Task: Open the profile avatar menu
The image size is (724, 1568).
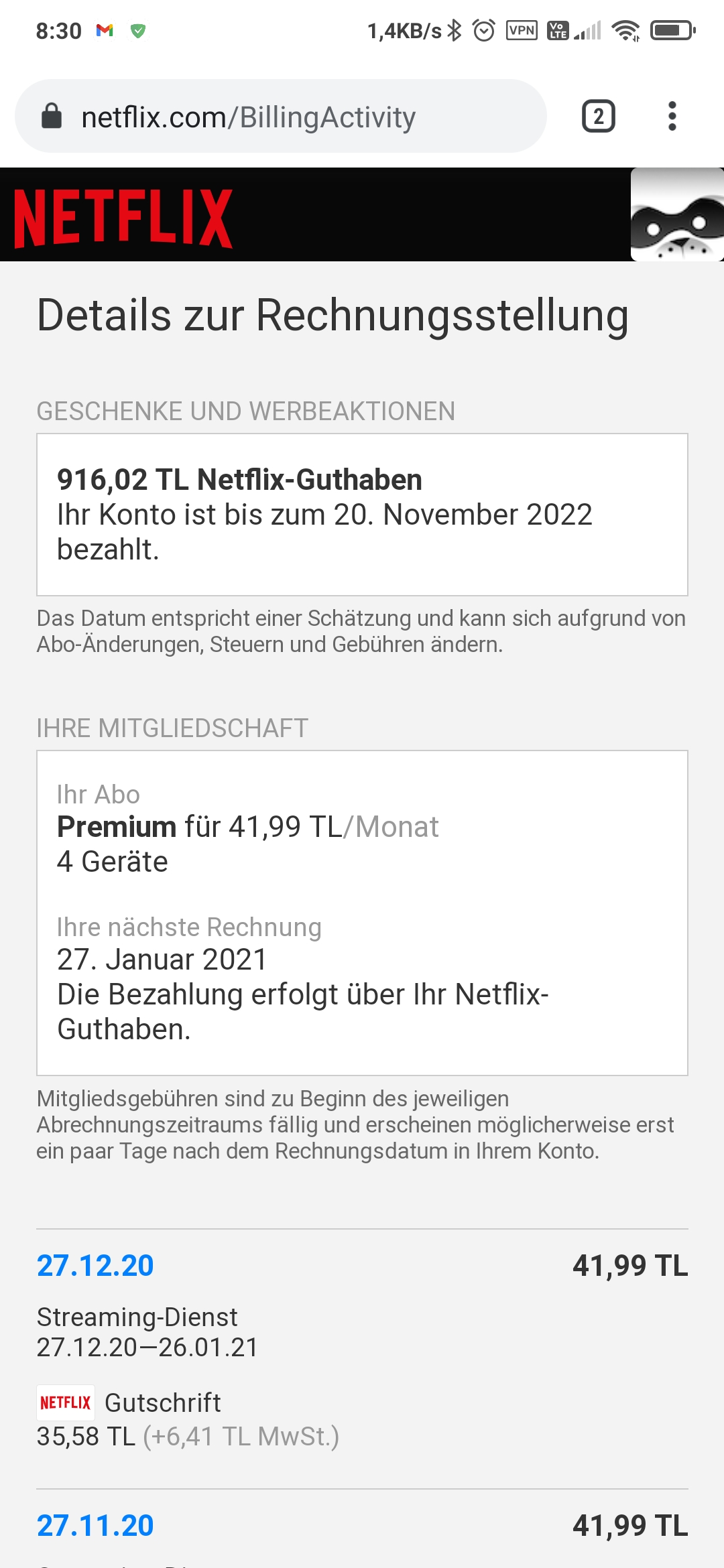Action: point(677,215)
